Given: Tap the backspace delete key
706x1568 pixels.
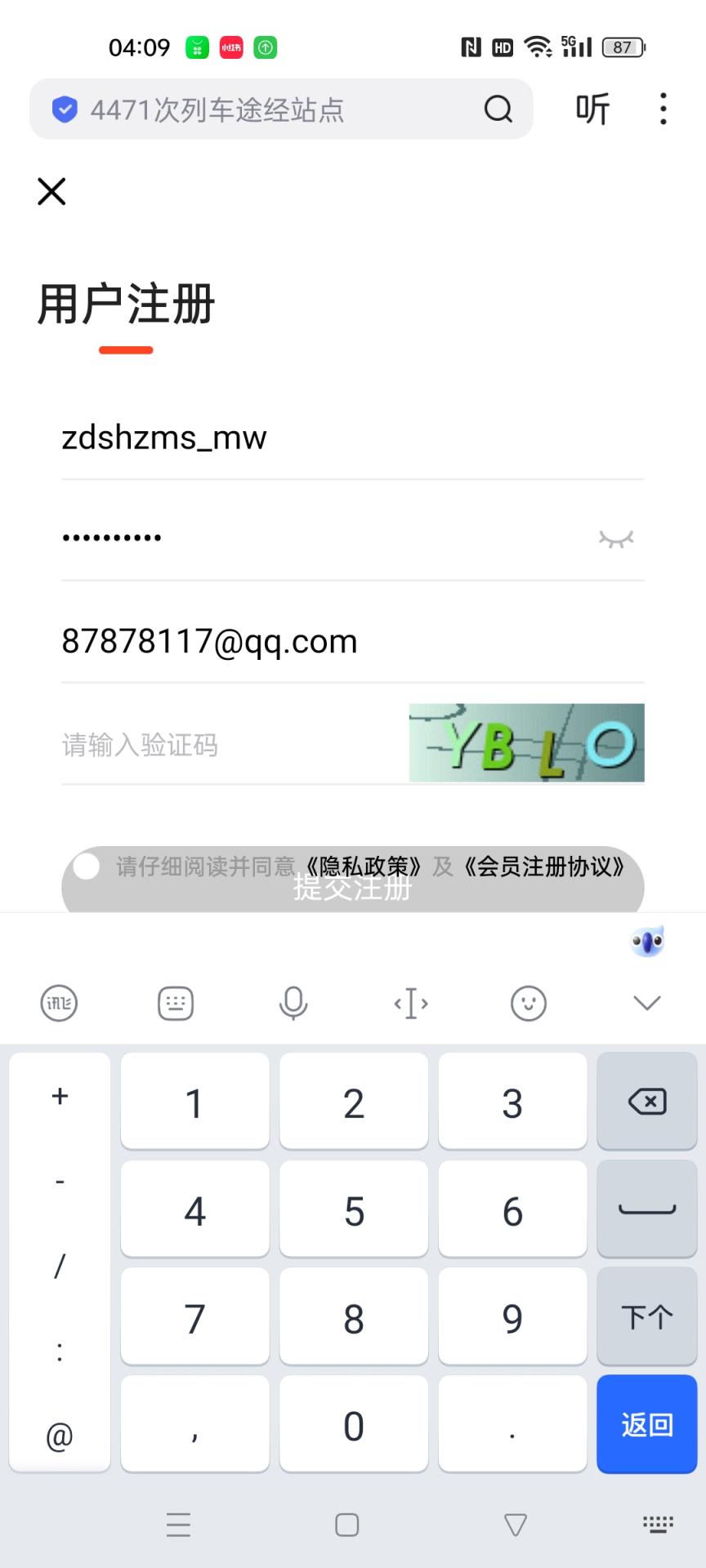Looking at the screenshot, I should click(646, 1101).
